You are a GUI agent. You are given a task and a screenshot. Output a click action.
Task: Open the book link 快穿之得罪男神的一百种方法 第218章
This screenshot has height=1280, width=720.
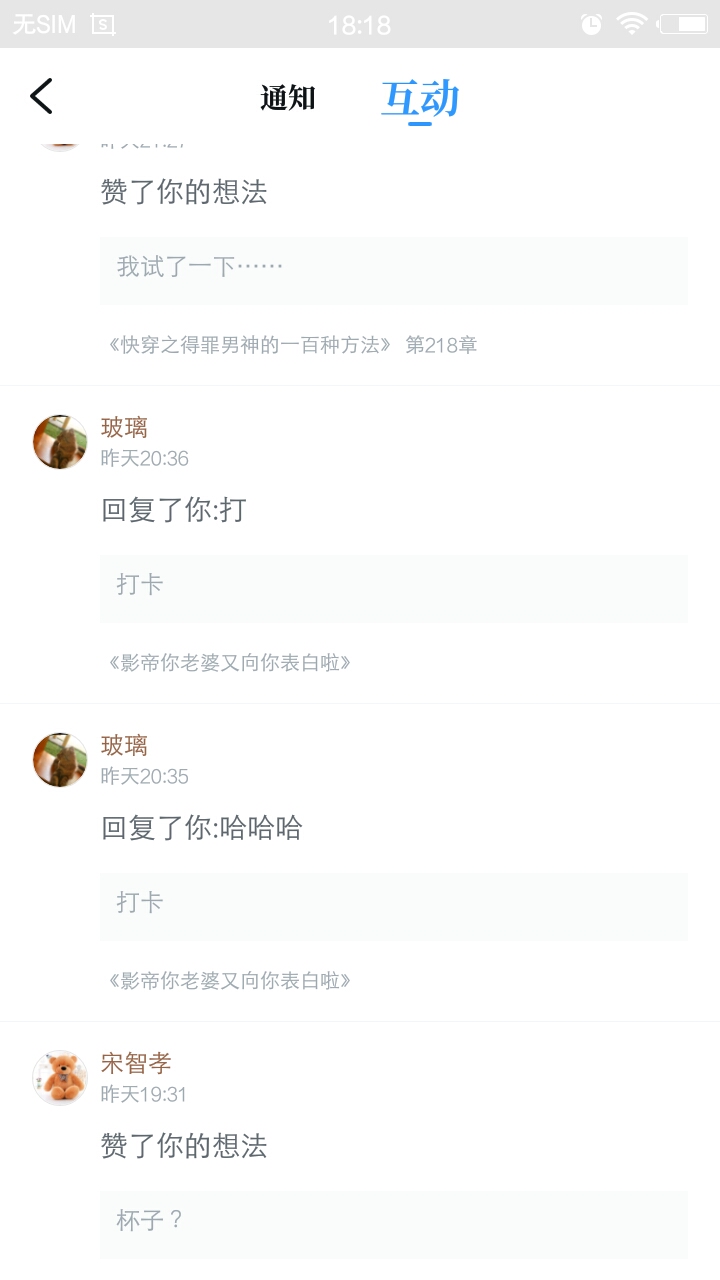pos(291,345)
